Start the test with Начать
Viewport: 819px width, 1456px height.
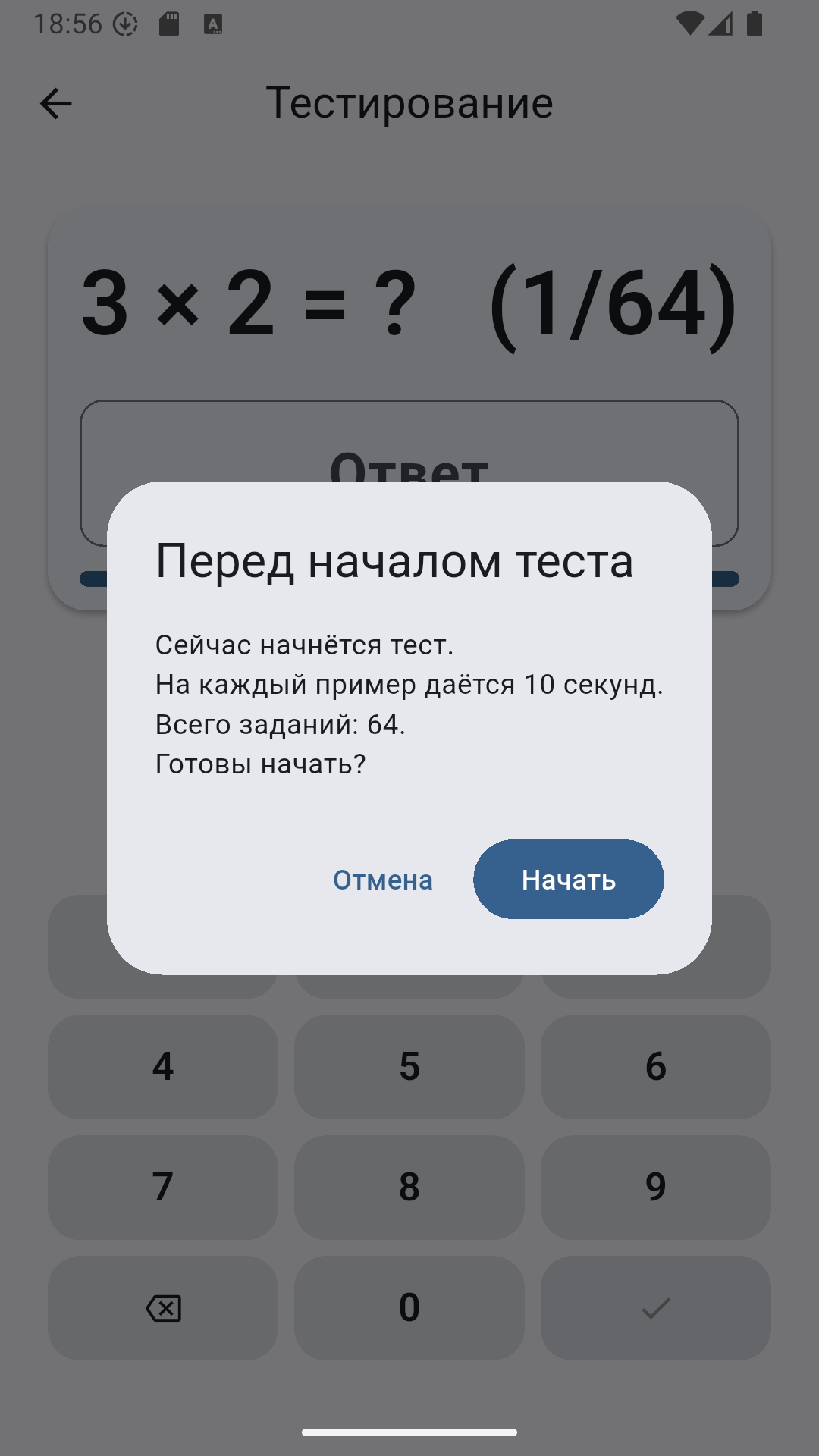(x=568, y=880)
